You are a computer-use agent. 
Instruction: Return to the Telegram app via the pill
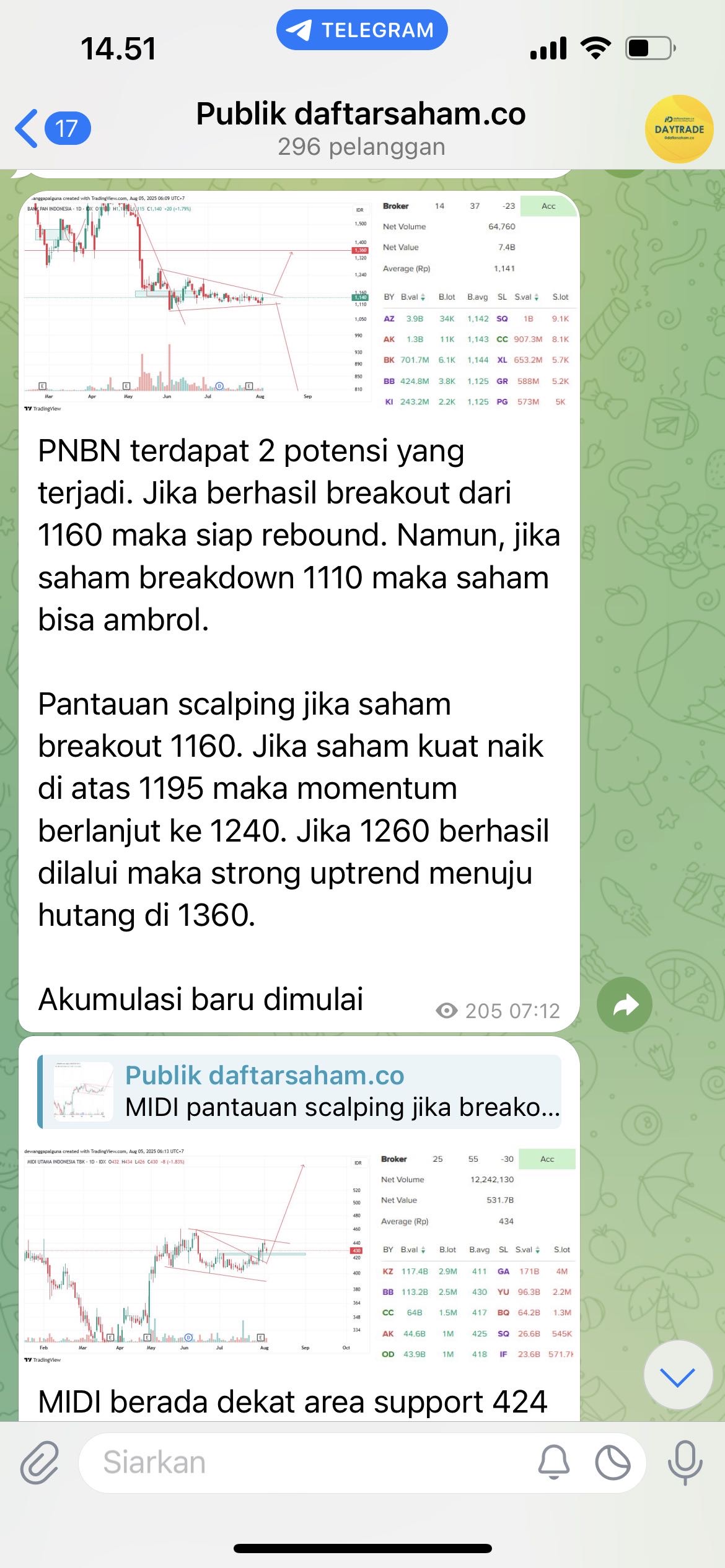click(x=362, y=30)
